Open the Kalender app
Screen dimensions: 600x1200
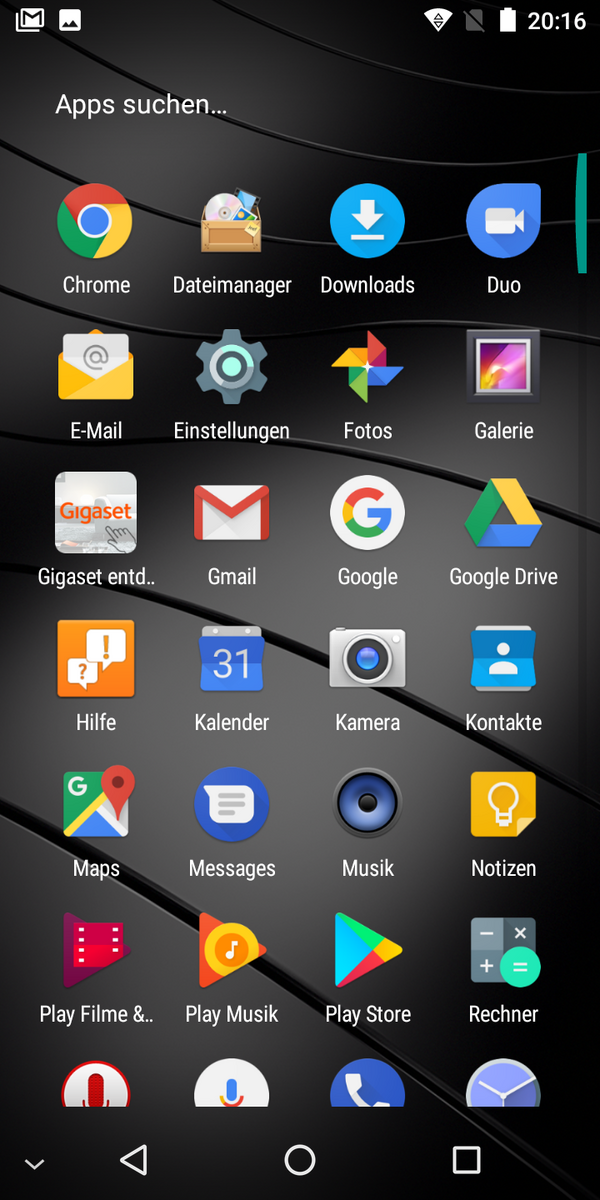tap(232, 660)
